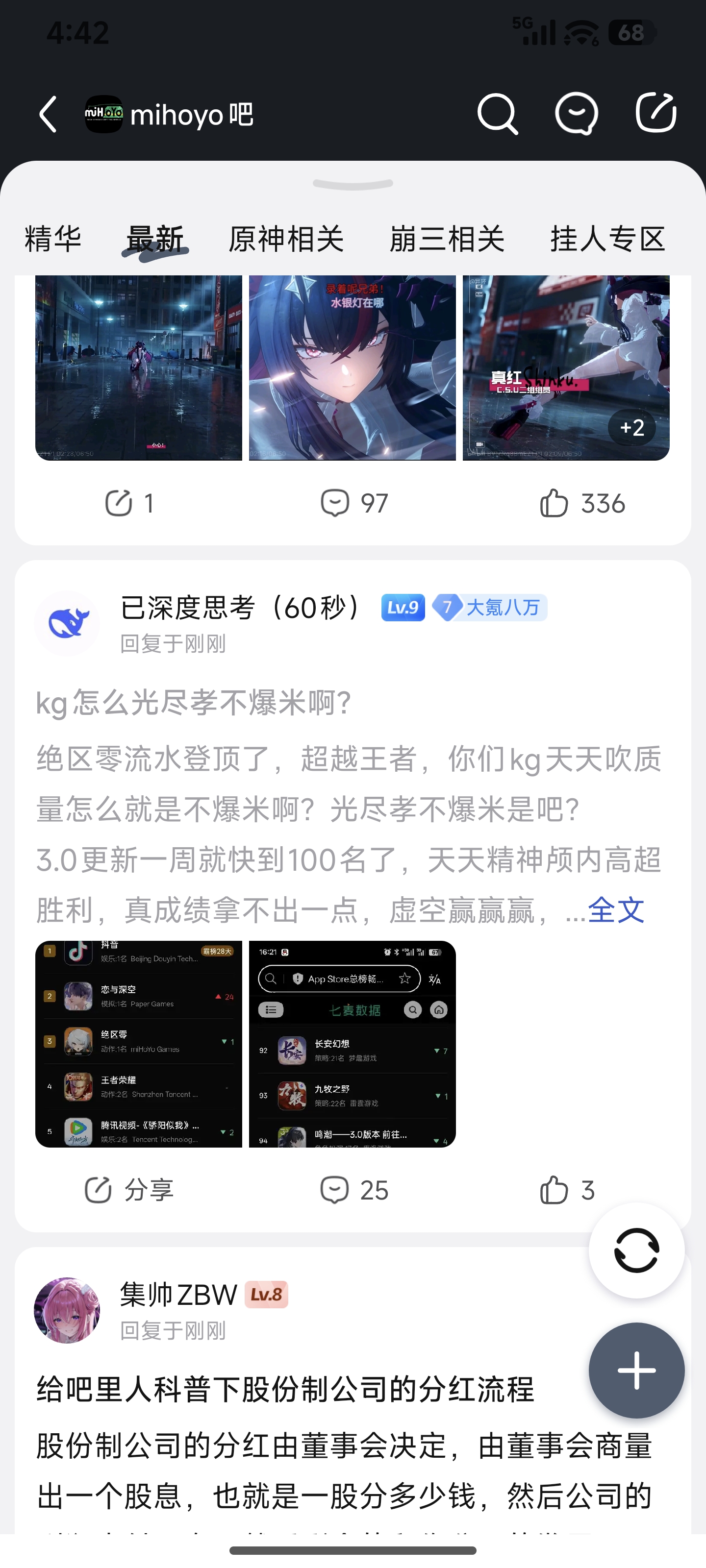The width and height of the screenshot is (706, 1568).
Task: Switch to the 原神相关 tab
Action: click(x=286, y=238)
